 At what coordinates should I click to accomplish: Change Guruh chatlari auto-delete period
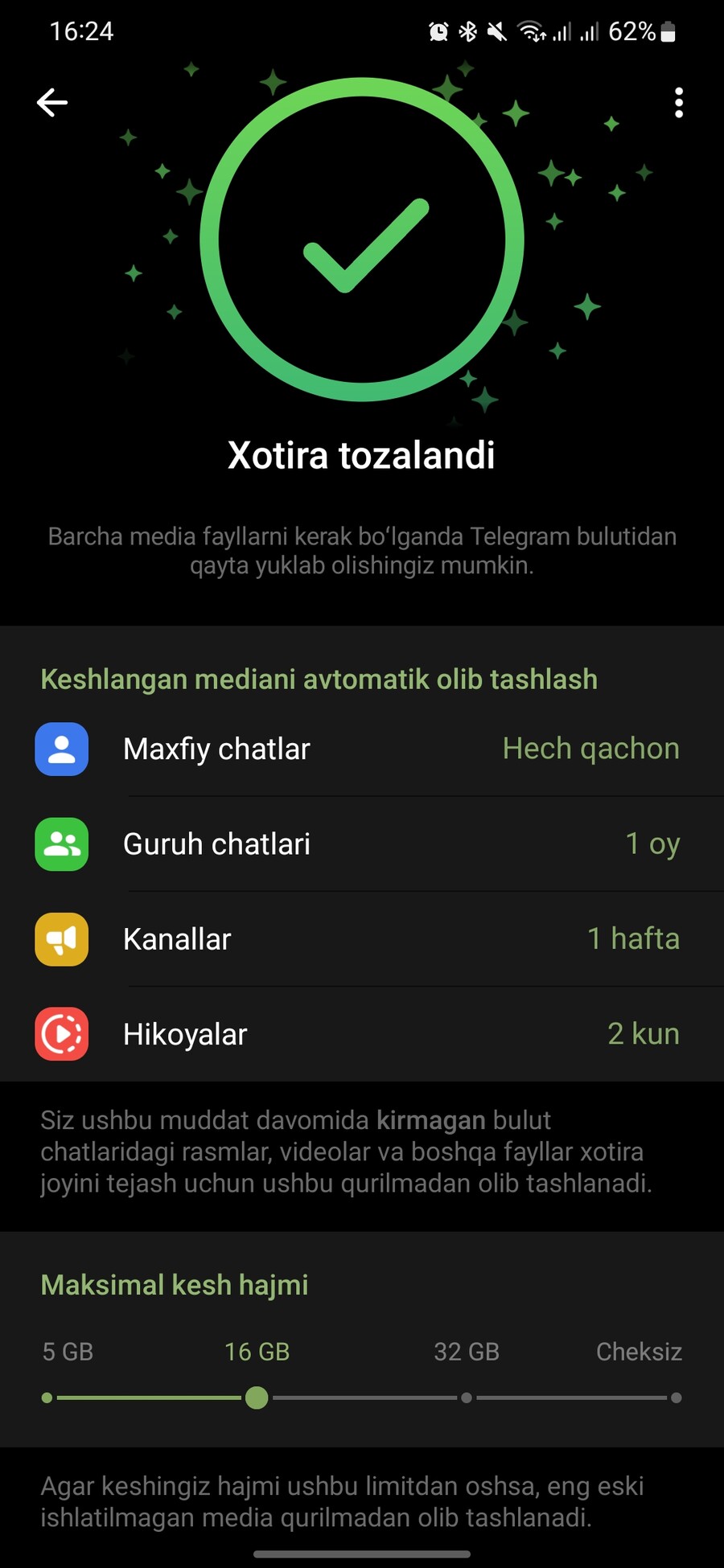point(362,844)
